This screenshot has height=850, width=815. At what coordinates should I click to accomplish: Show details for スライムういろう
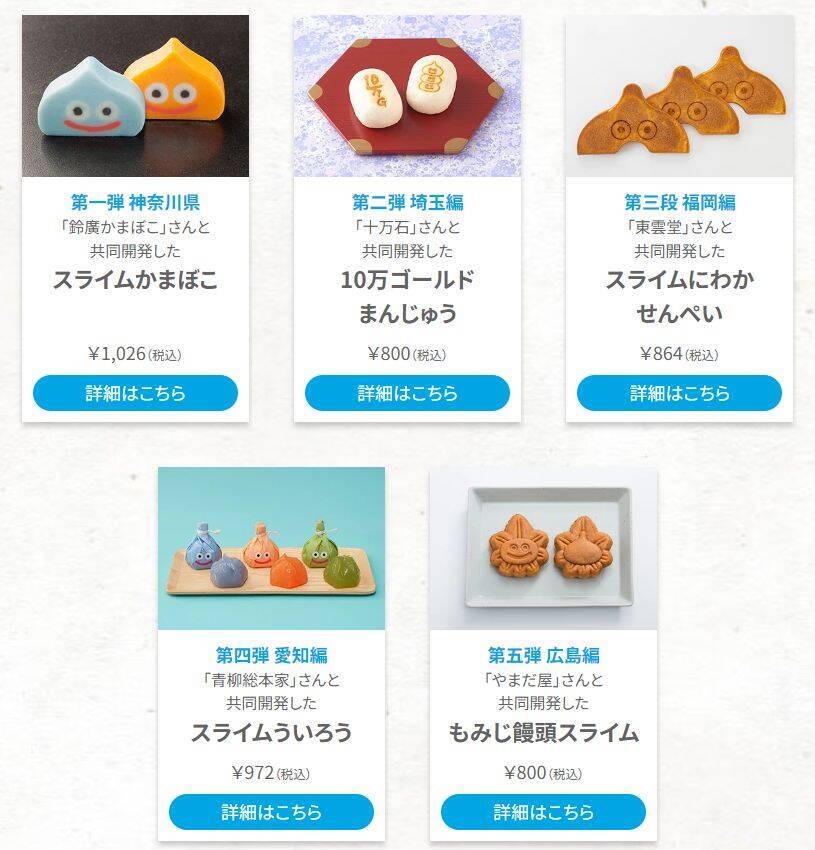click(271, 811)
